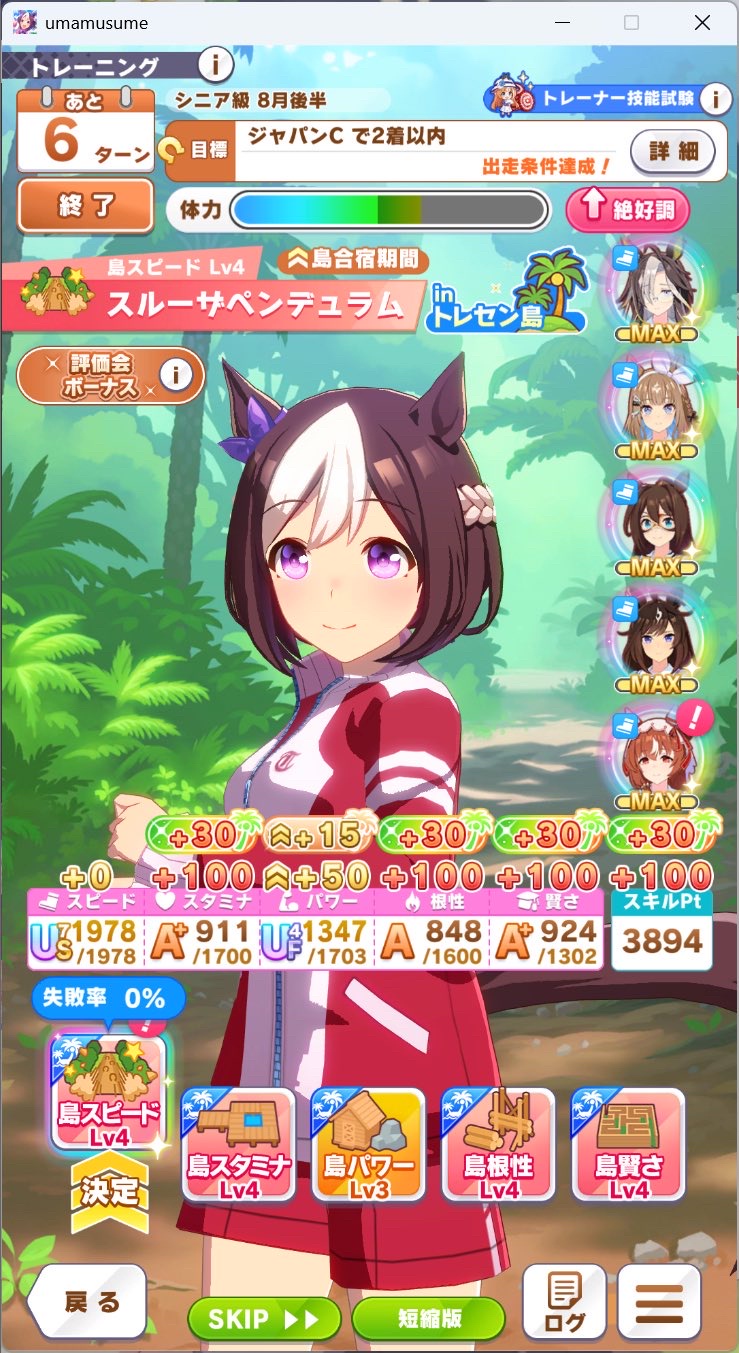Select 島賢さ Lv4 training
Viewport: 739px width, 1353px height.
point(628,1144)
